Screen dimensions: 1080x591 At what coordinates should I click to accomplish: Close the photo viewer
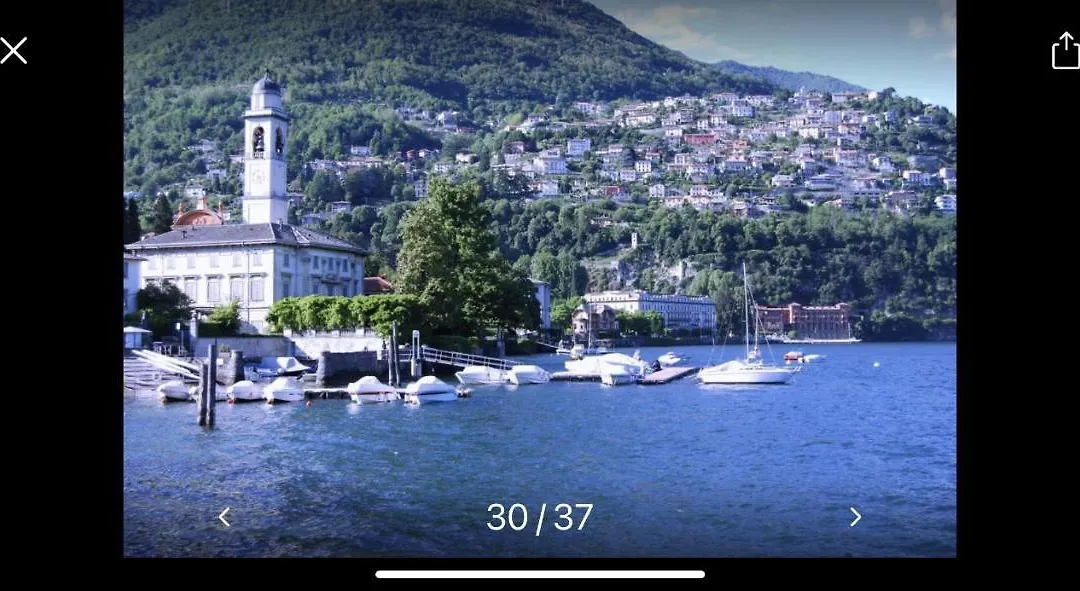[x=13, y=50]
